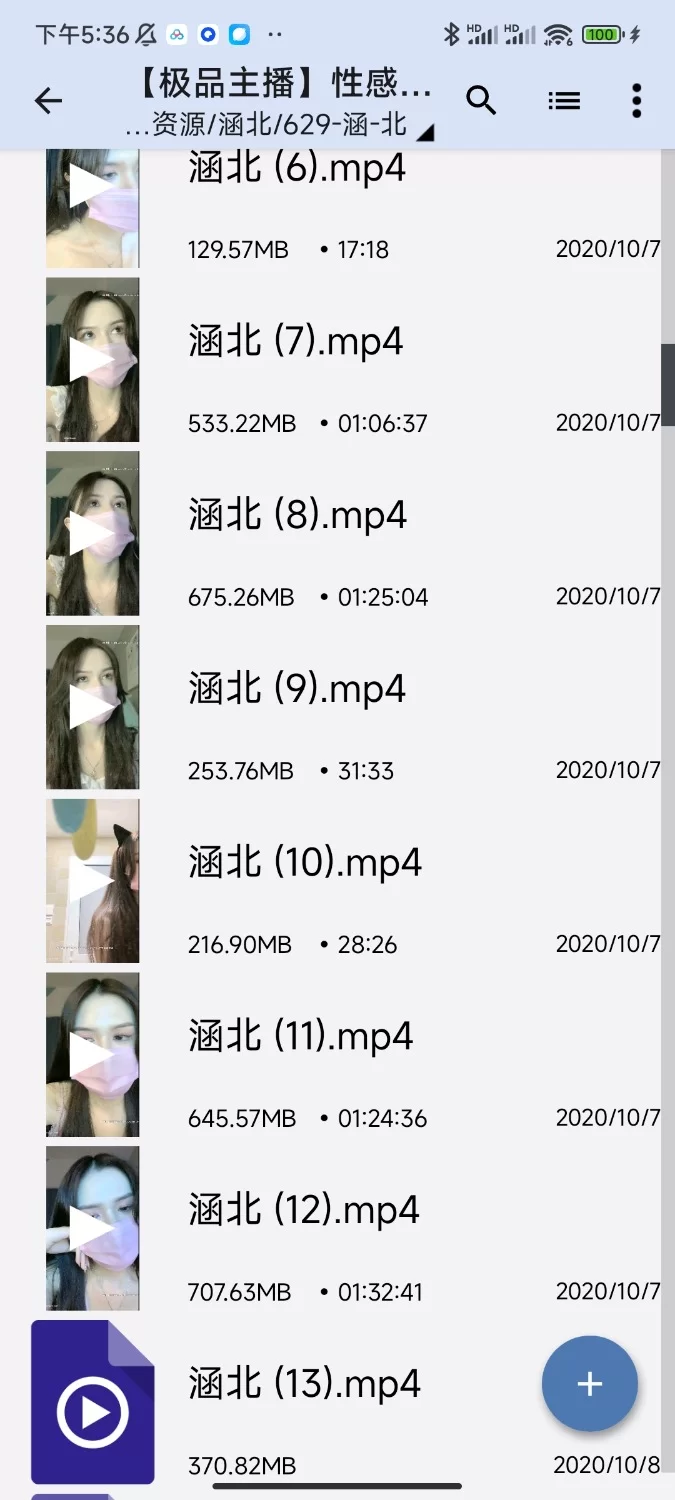Tap the floating plus button
The height and width of the screenshot is (1500, 675).
[589, 1384]
